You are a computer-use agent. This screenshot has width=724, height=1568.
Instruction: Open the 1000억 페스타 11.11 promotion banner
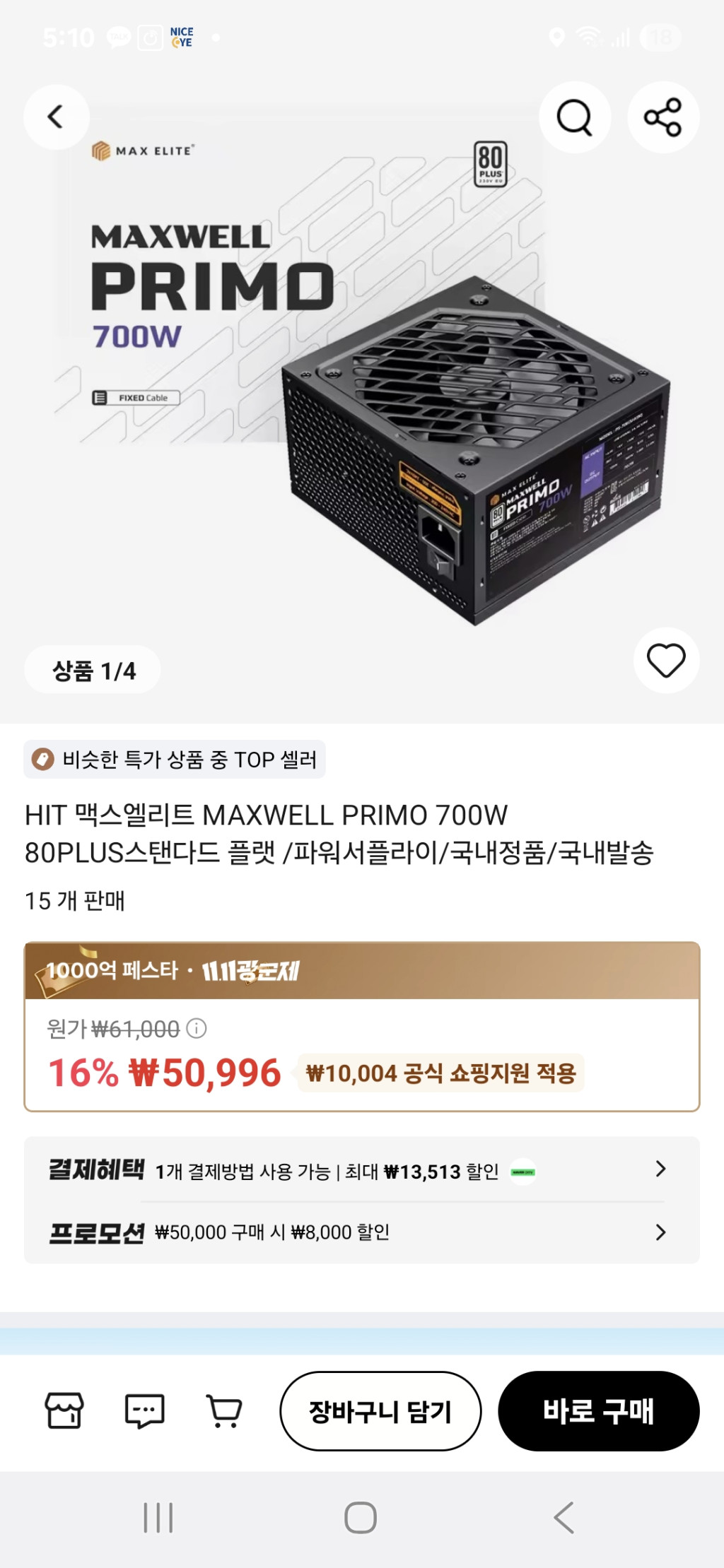coord(361,971)
